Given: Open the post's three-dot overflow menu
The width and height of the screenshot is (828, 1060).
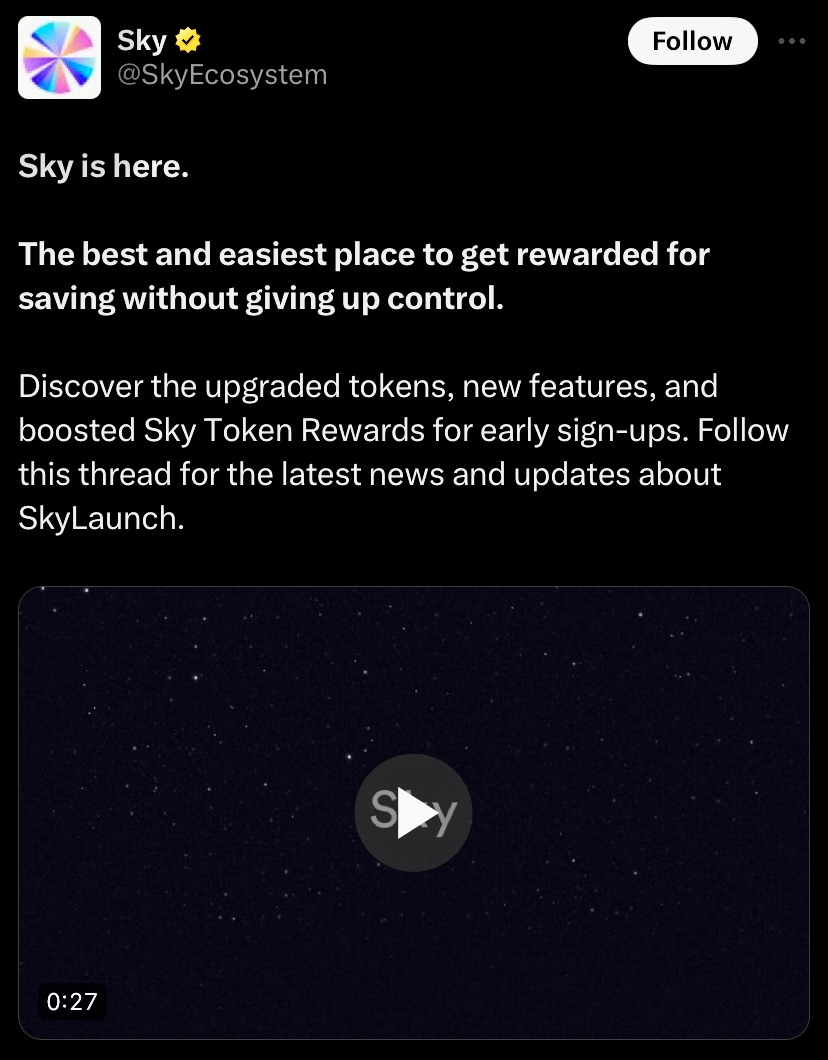Looking at the screenshot, I should [x=791, y=41].
